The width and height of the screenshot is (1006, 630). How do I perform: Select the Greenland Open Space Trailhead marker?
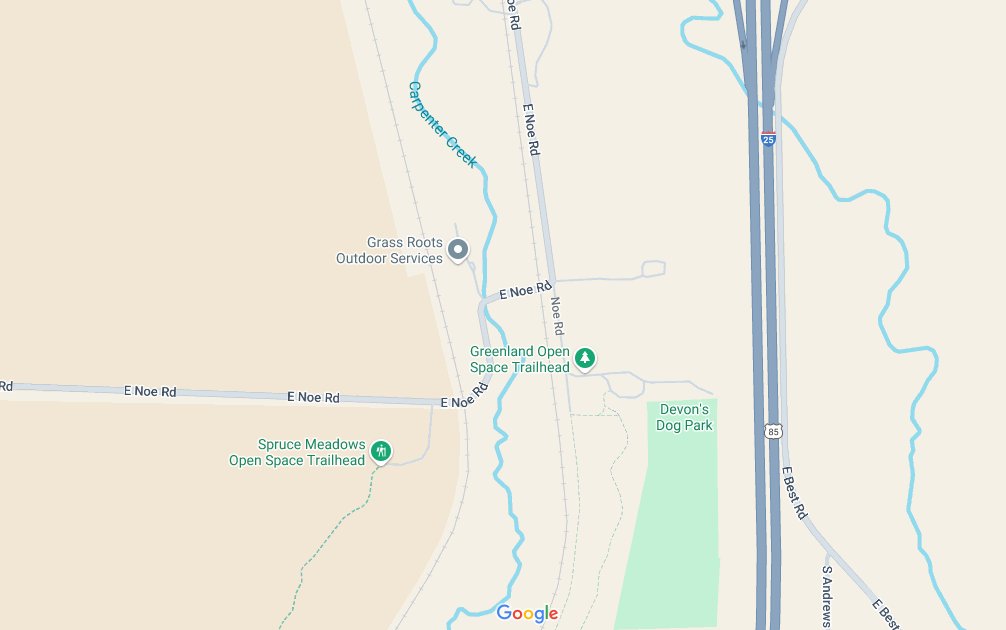point(585,357)
